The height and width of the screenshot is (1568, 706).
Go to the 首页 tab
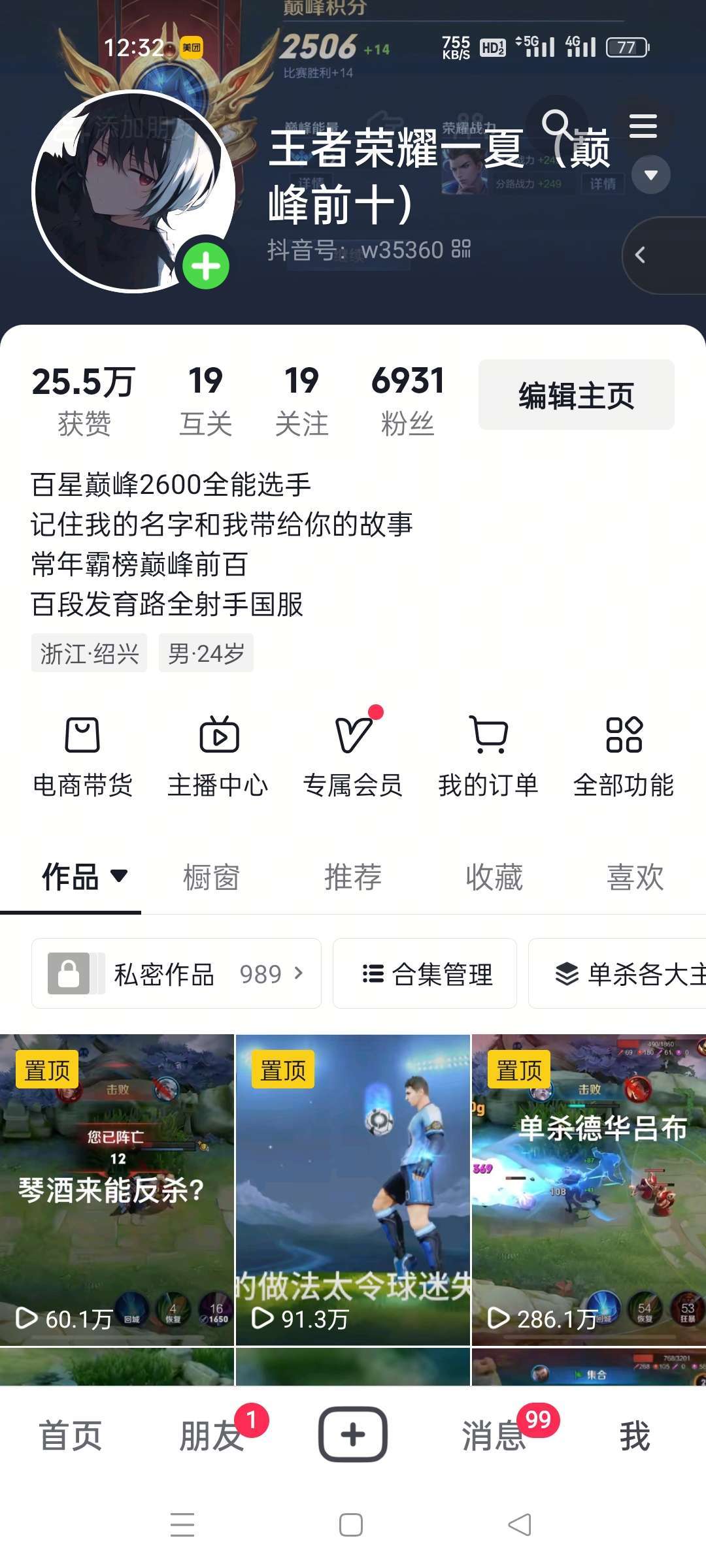coord(71,1435)
